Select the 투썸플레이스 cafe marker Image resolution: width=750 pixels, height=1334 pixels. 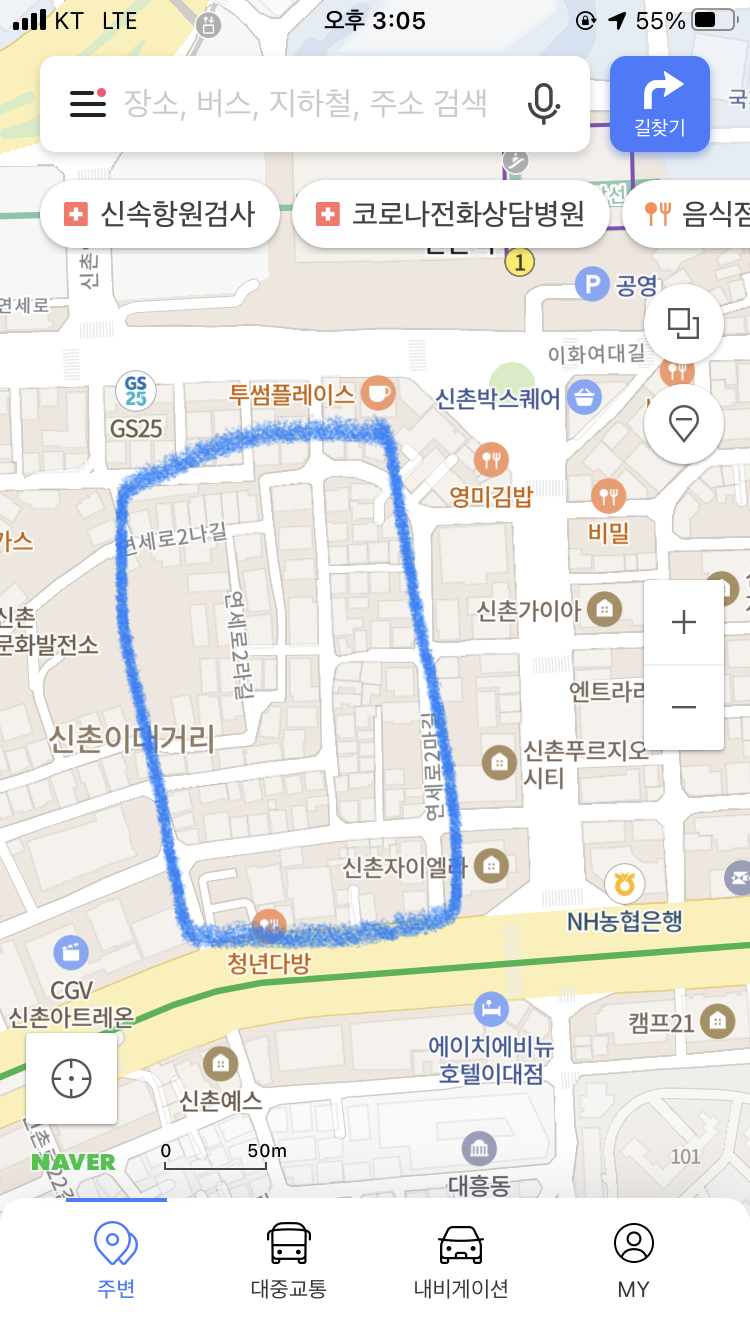378,392
